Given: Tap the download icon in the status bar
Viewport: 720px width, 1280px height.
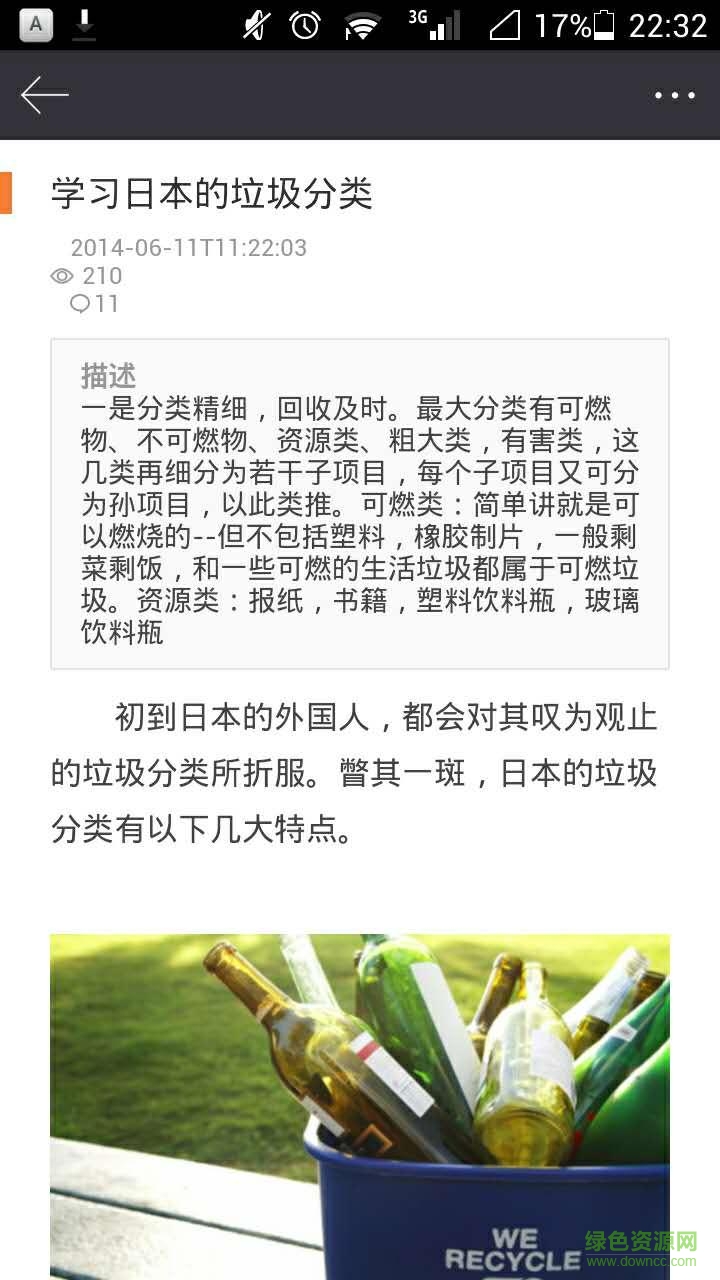Looking at the screenshot, I should click(x=84, y=22).
